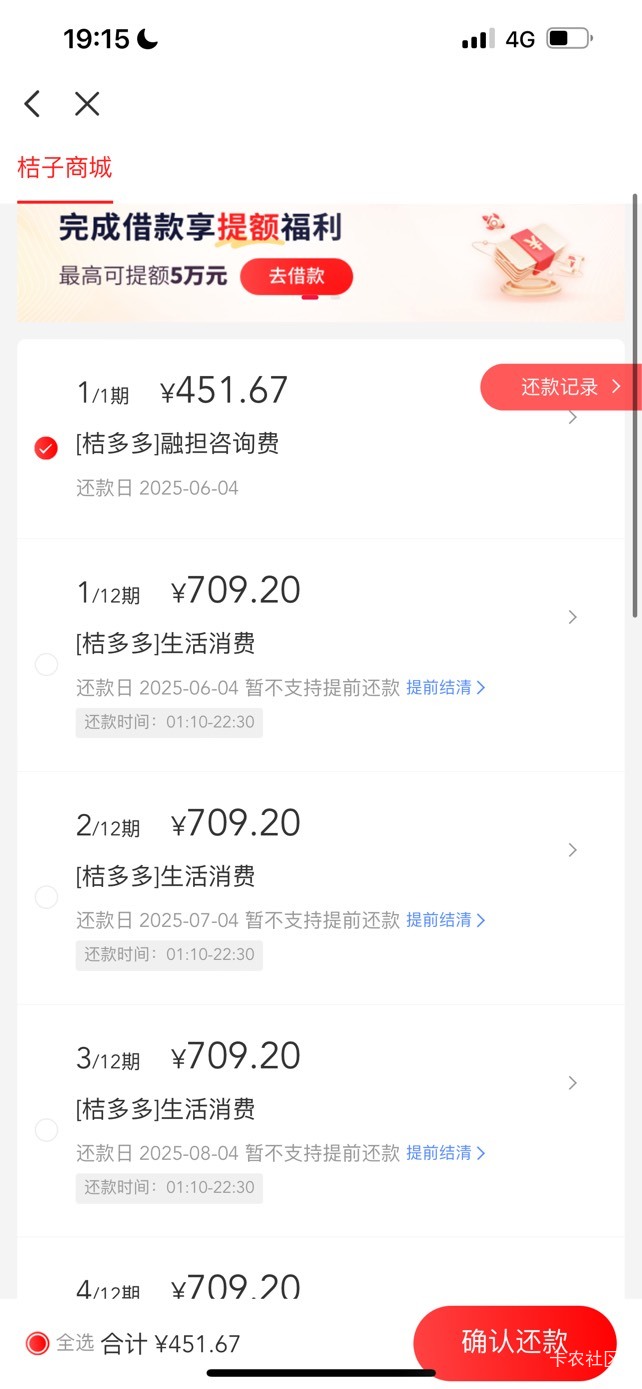
Task: Open details chevron for 3/12期 ¥709.20
Action: 573,1083
